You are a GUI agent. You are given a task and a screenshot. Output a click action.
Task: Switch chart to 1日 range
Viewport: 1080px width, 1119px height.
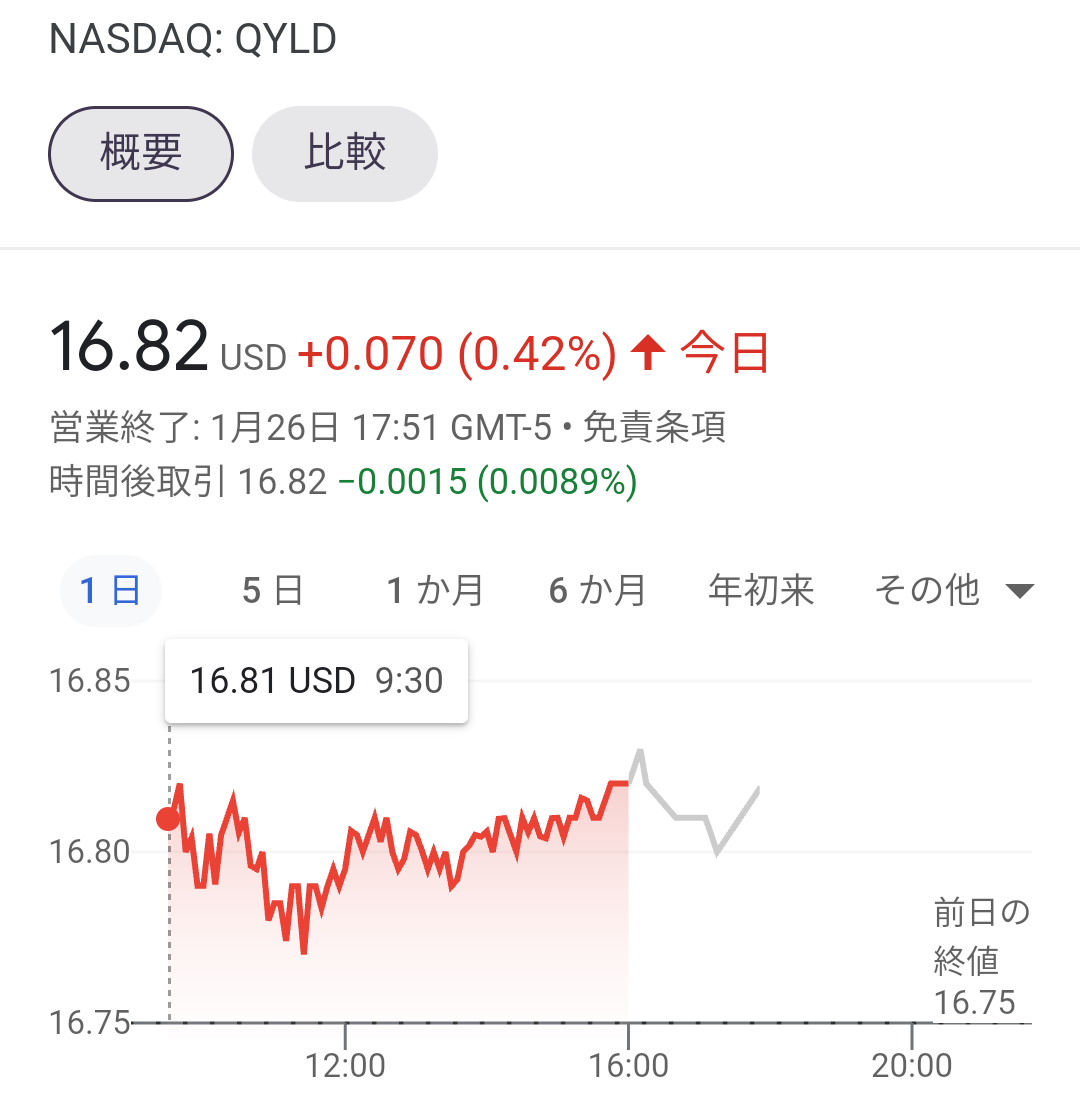110,591
